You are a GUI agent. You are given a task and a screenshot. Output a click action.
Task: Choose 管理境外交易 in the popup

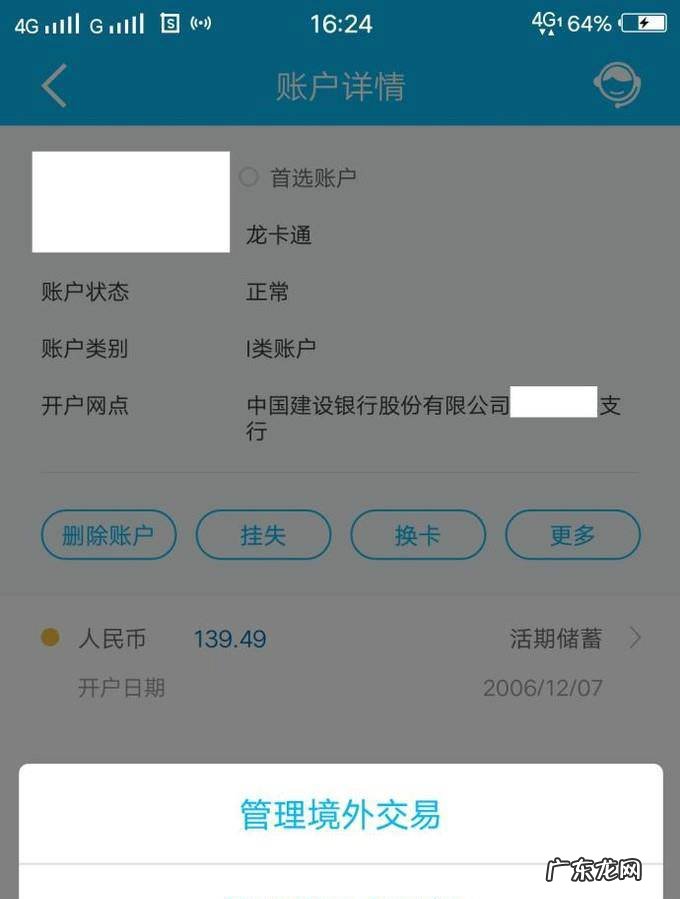pyautogui.click(x=340, y=814)
